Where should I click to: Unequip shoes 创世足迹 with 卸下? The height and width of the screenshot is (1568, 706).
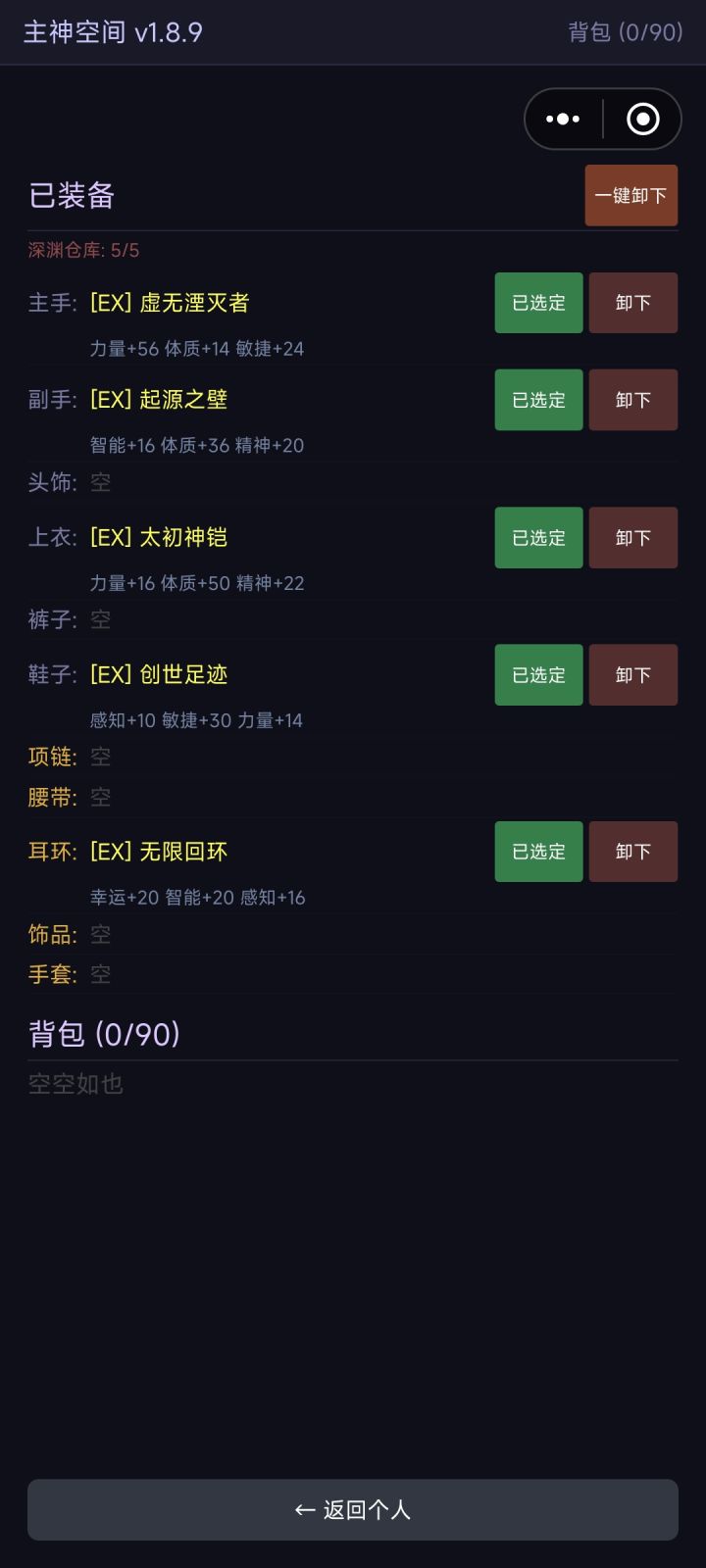[x=633, y=675]
